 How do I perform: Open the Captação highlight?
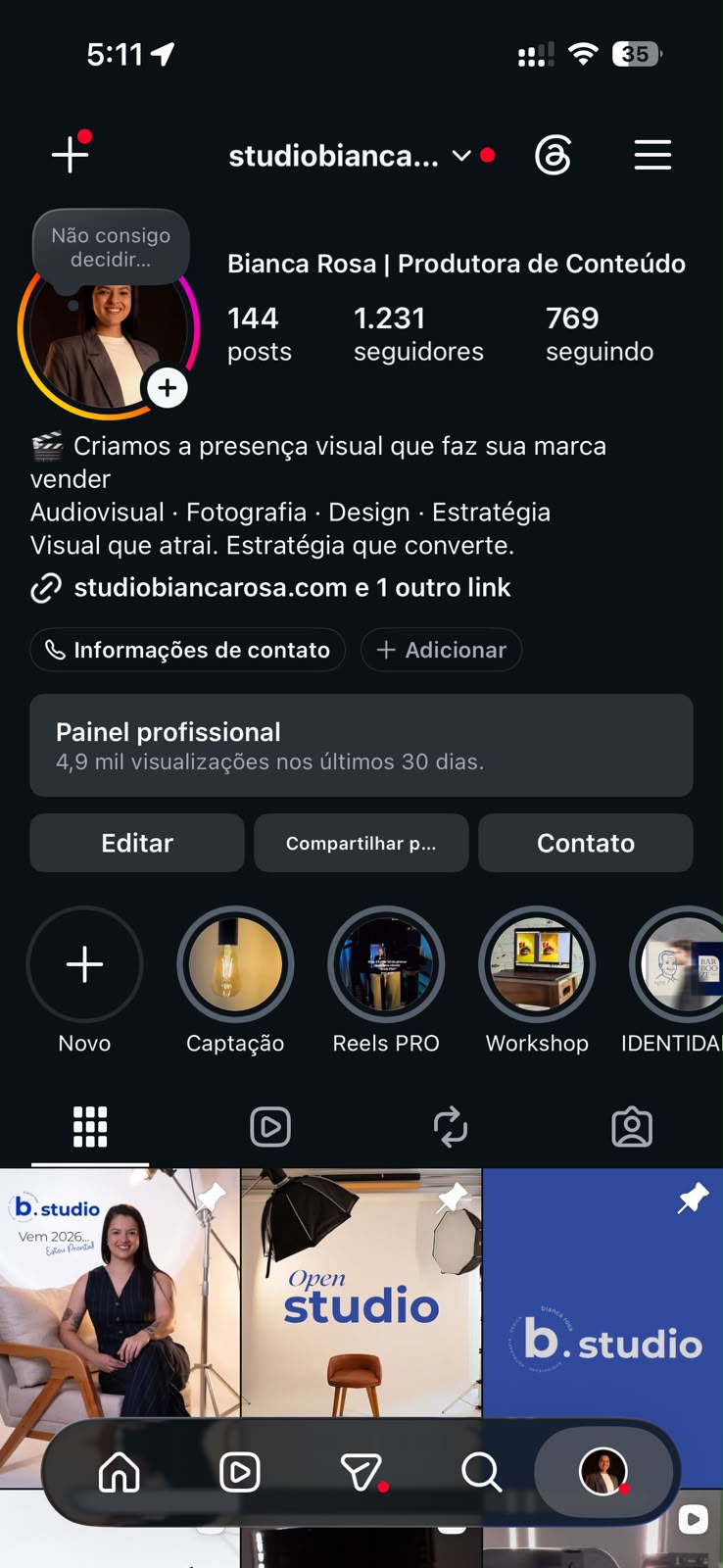point(235,964)
